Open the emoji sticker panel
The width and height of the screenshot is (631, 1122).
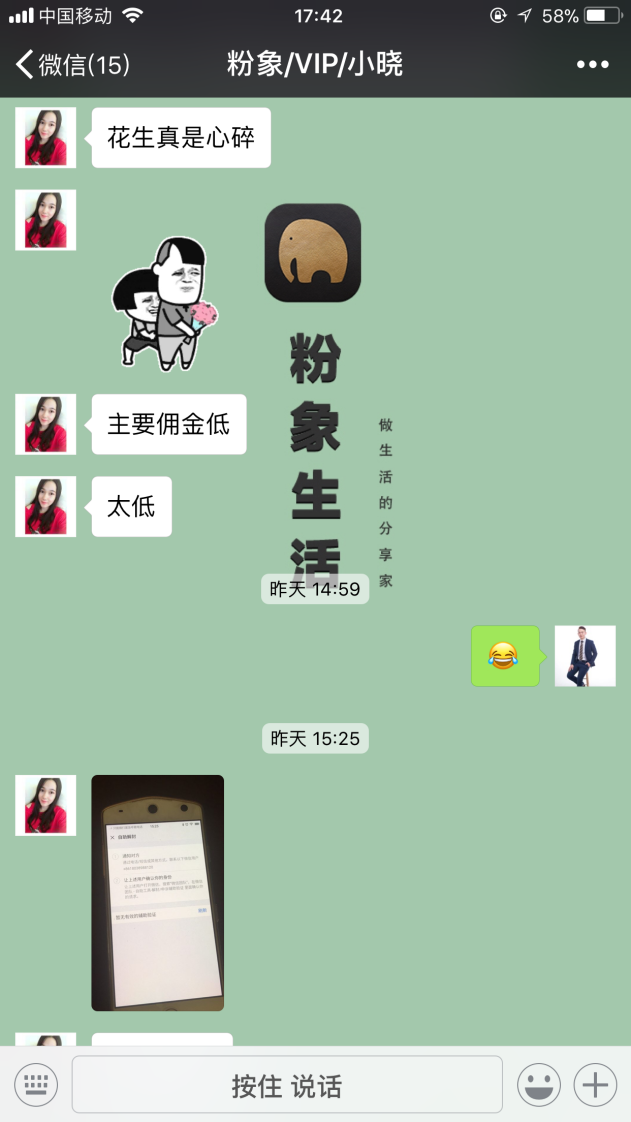point(538,1084)
